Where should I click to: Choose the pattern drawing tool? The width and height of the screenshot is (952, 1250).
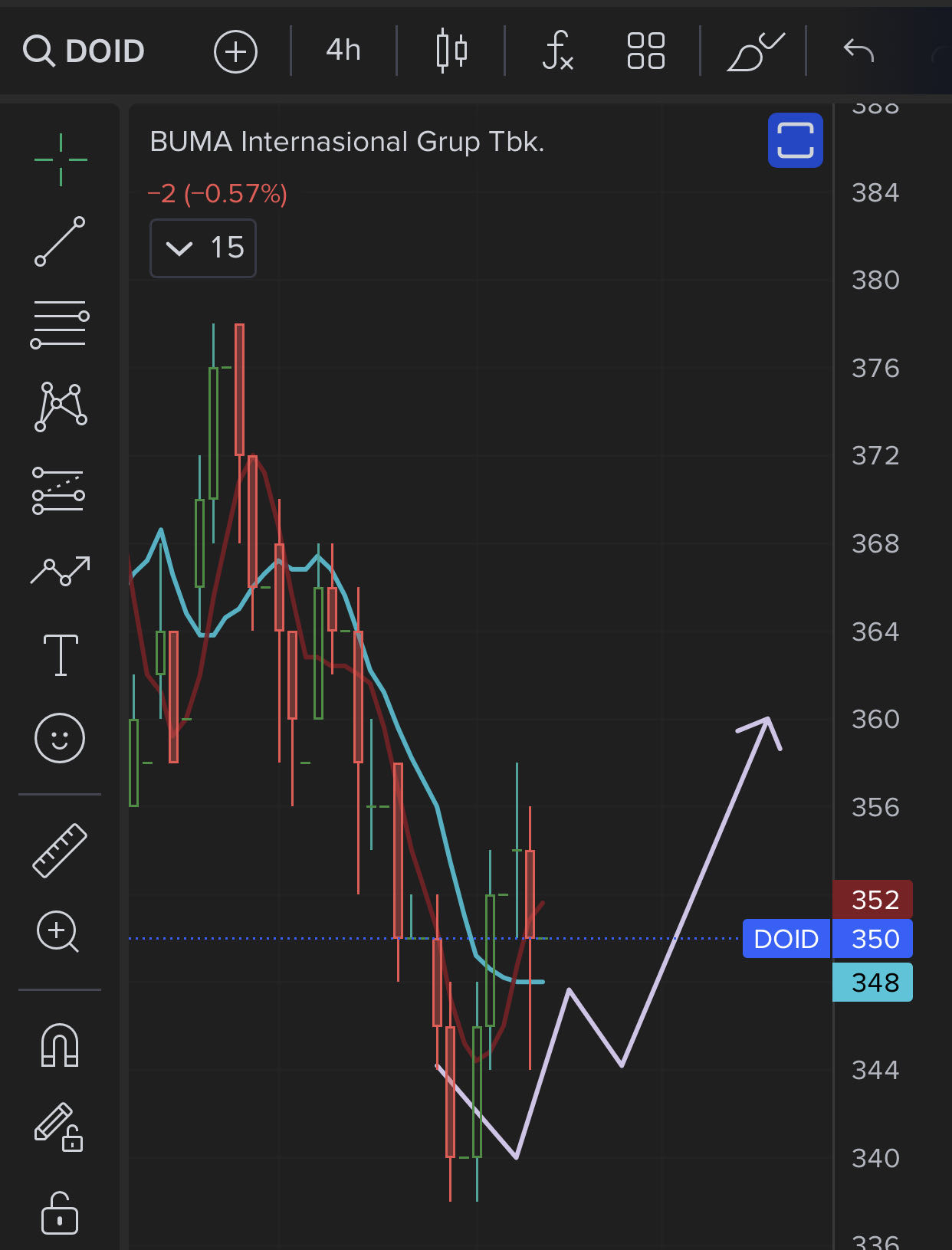(x=61, y=406)
